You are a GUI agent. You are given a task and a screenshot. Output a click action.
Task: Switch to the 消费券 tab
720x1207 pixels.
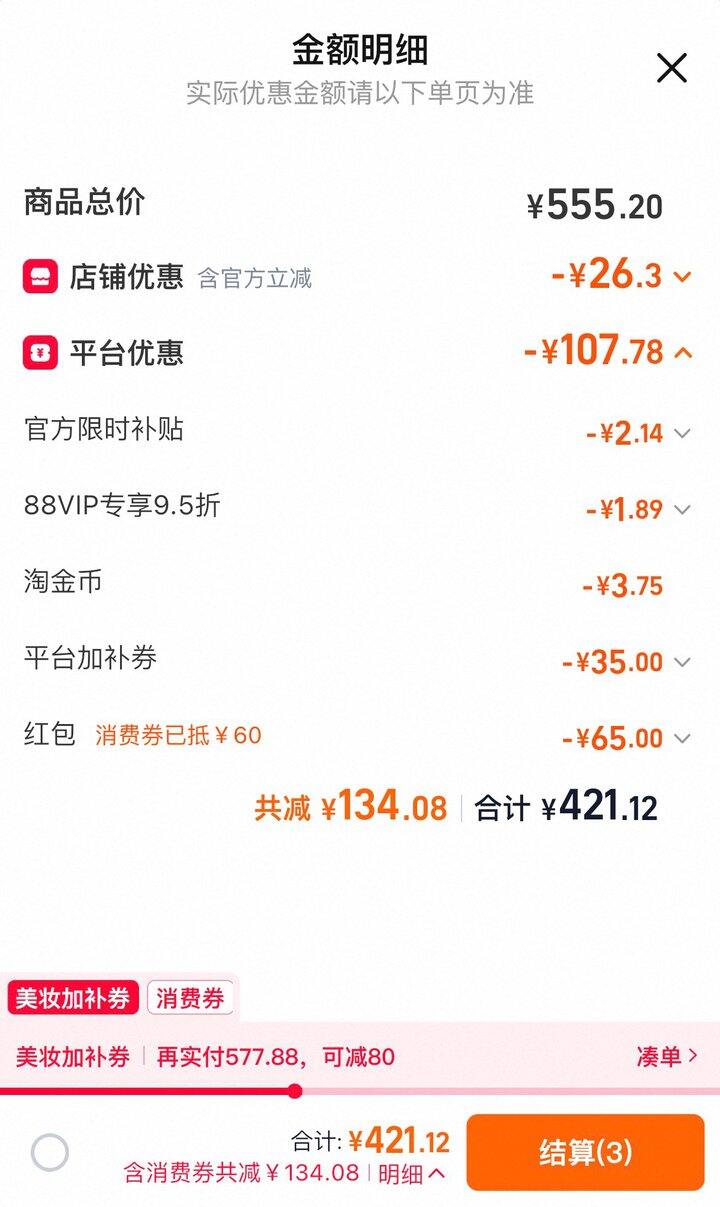click(x=190, y=998)
